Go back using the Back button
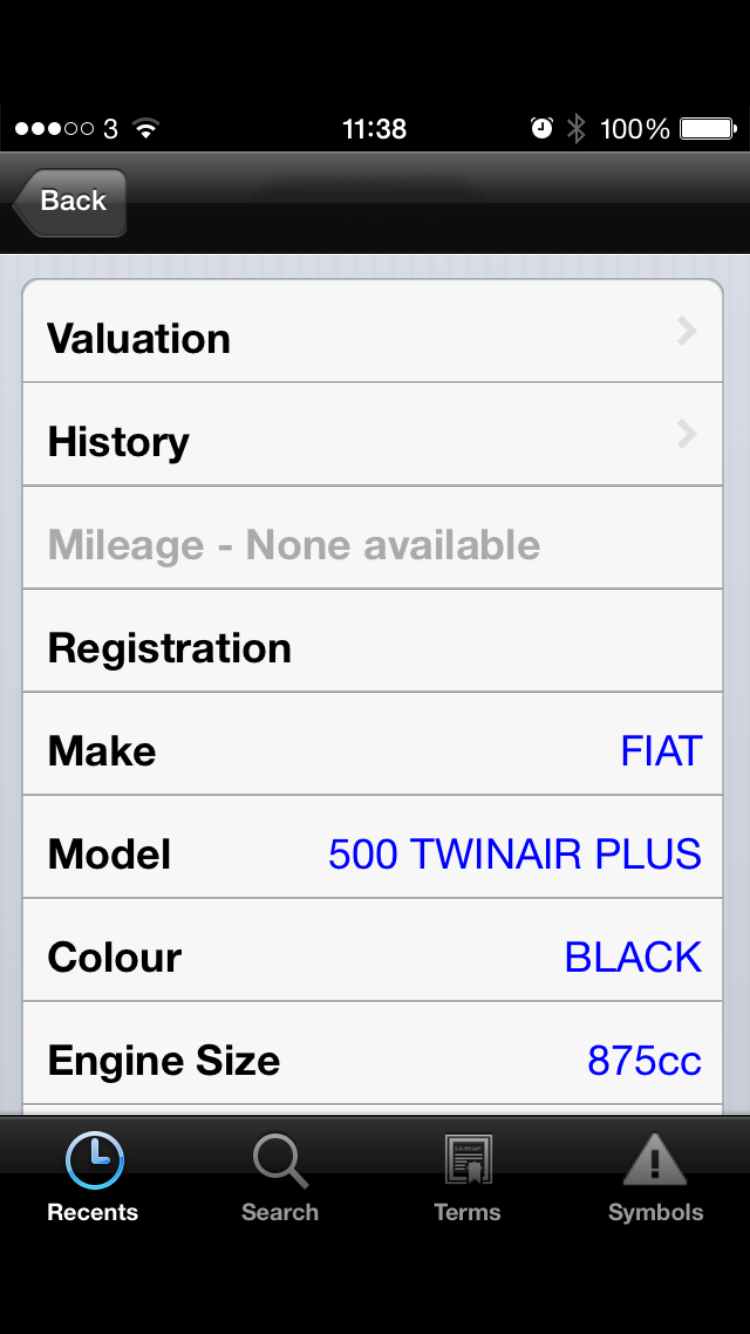The width and height of the screenshot is (750, 1334). pyautogui.click(x=72, y=201)
